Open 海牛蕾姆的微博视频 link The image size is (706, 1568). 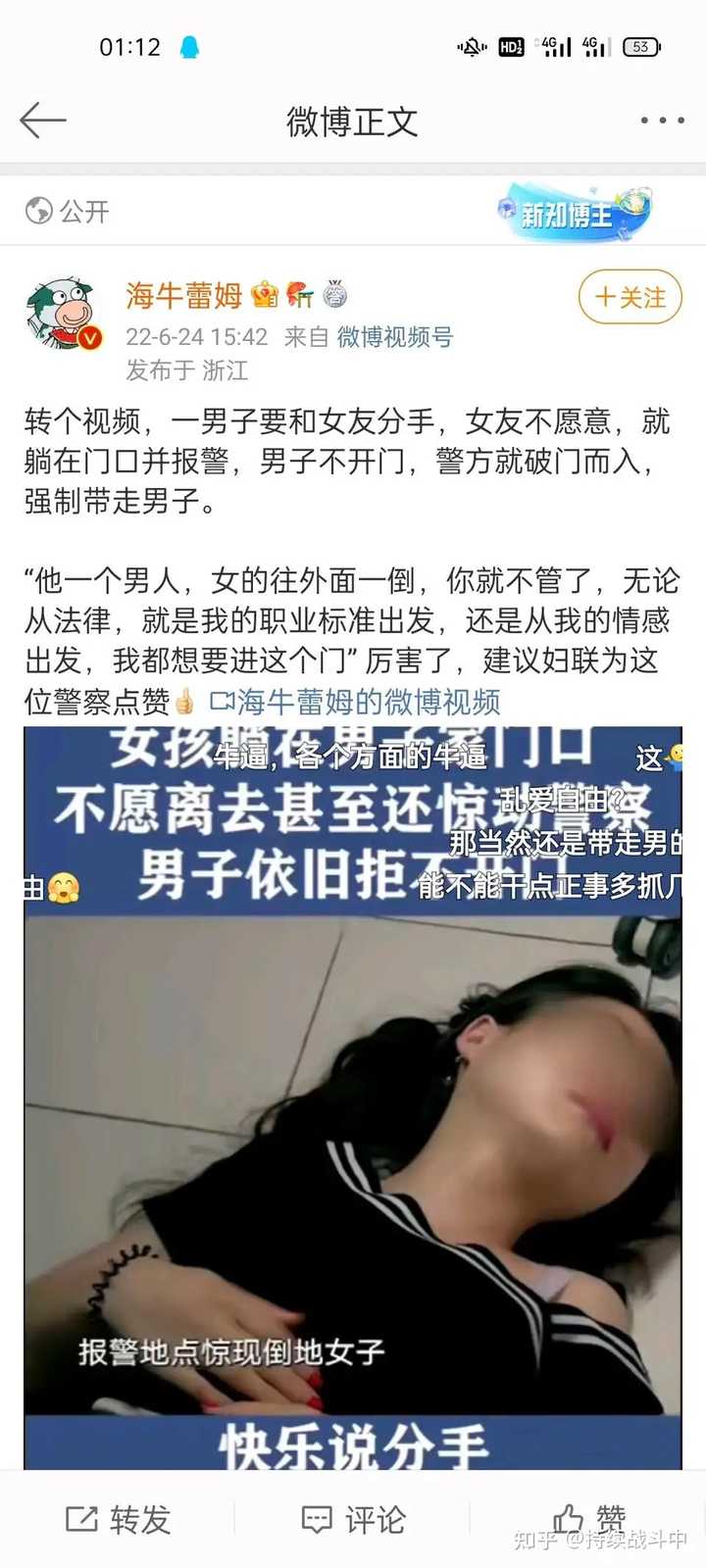(x=356, y=702)
